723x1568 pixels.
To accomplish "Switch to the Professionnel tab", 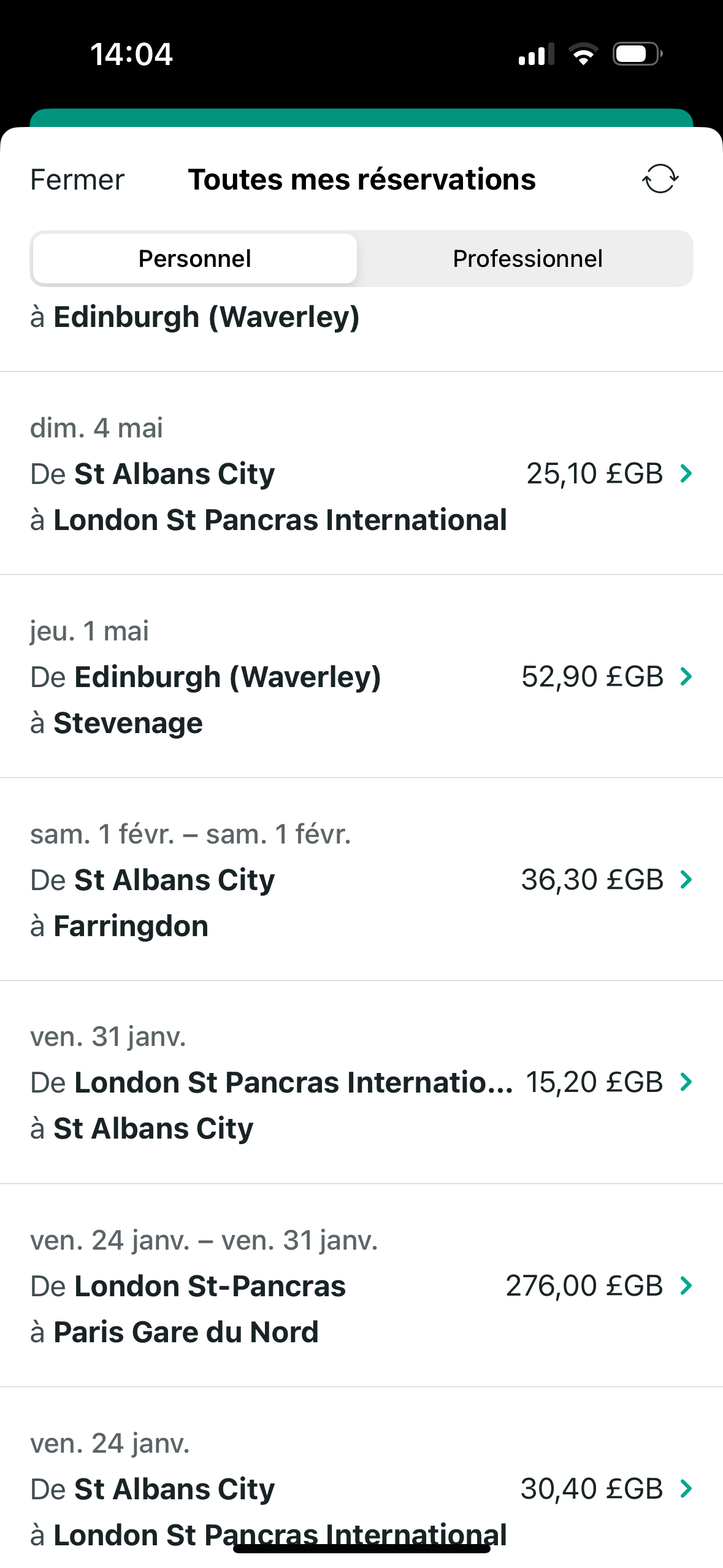I will click(527, 258).
